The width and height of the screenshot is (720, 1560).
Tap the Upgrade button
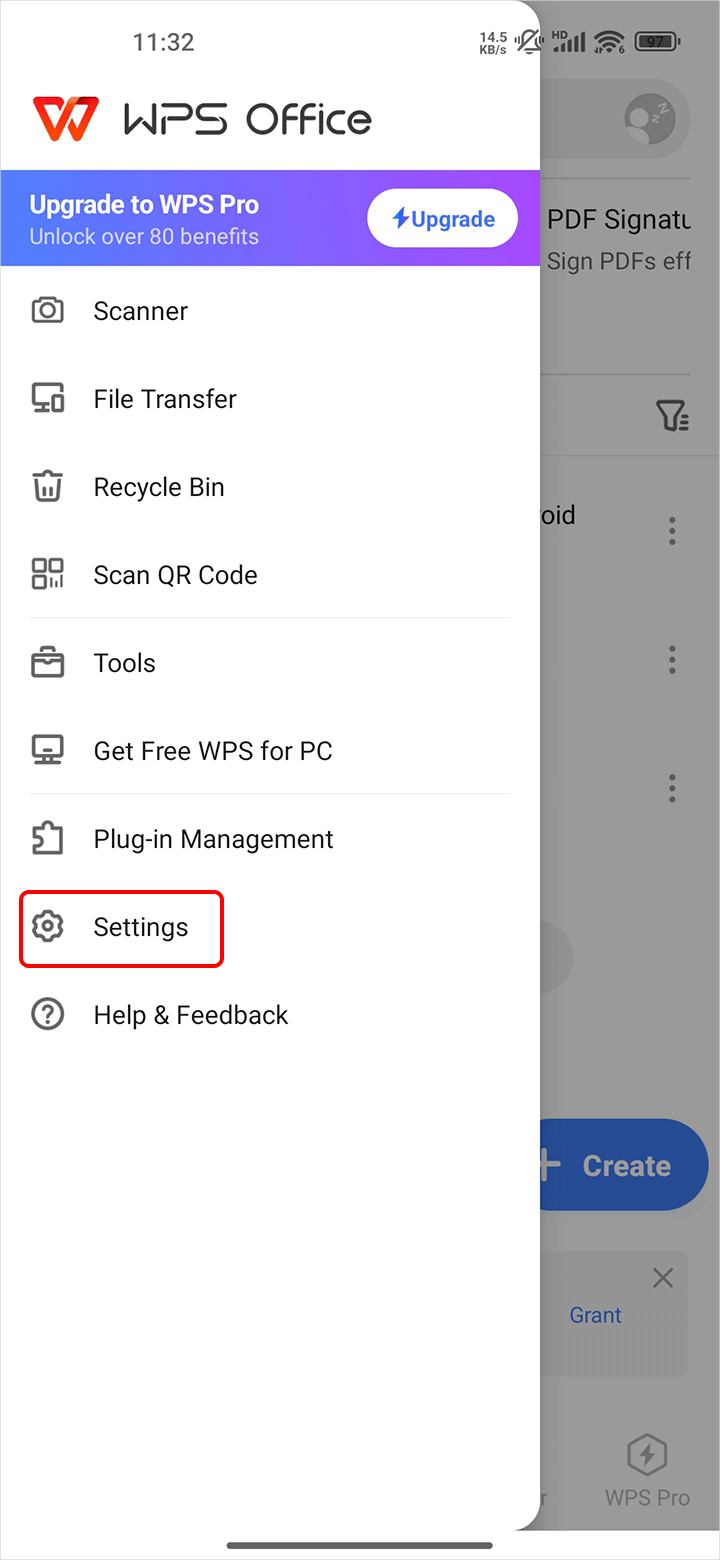coord(442,219)
